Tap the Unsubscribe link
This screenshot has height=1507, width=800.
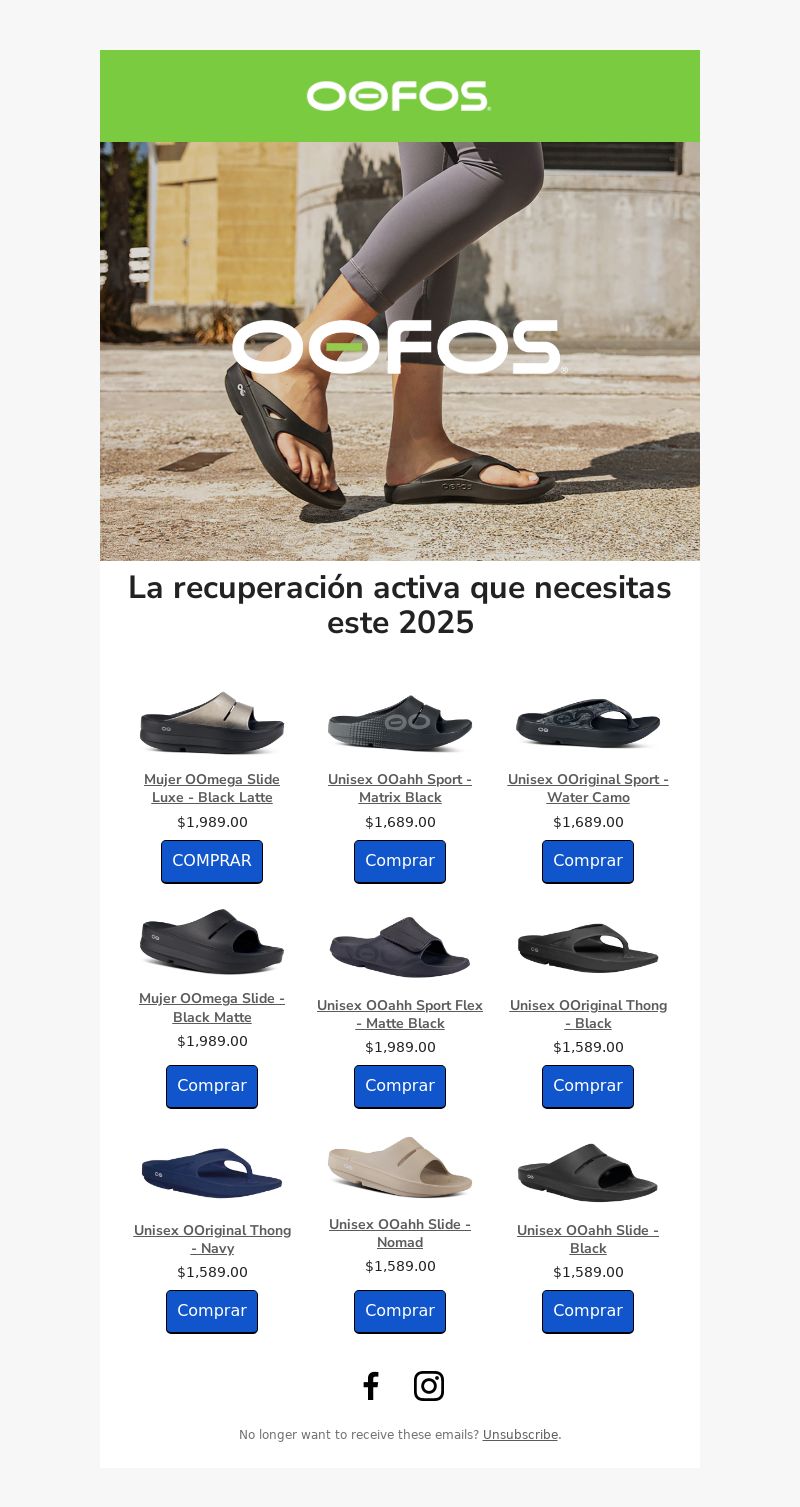tap(520, 1434)
